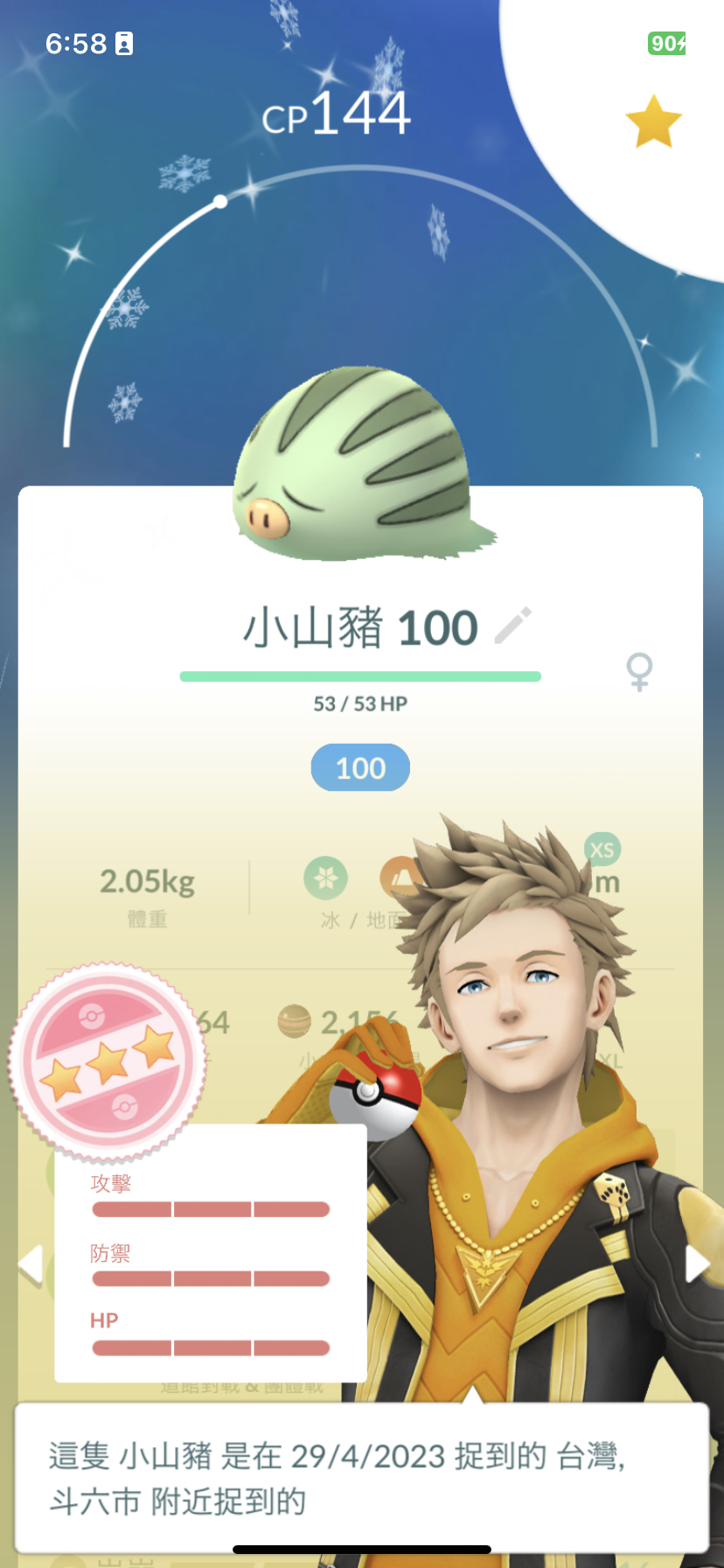Screen dimensions: 724x1568
Task: Toggle the favorite star for 小山豬
Action: point(653,122)
